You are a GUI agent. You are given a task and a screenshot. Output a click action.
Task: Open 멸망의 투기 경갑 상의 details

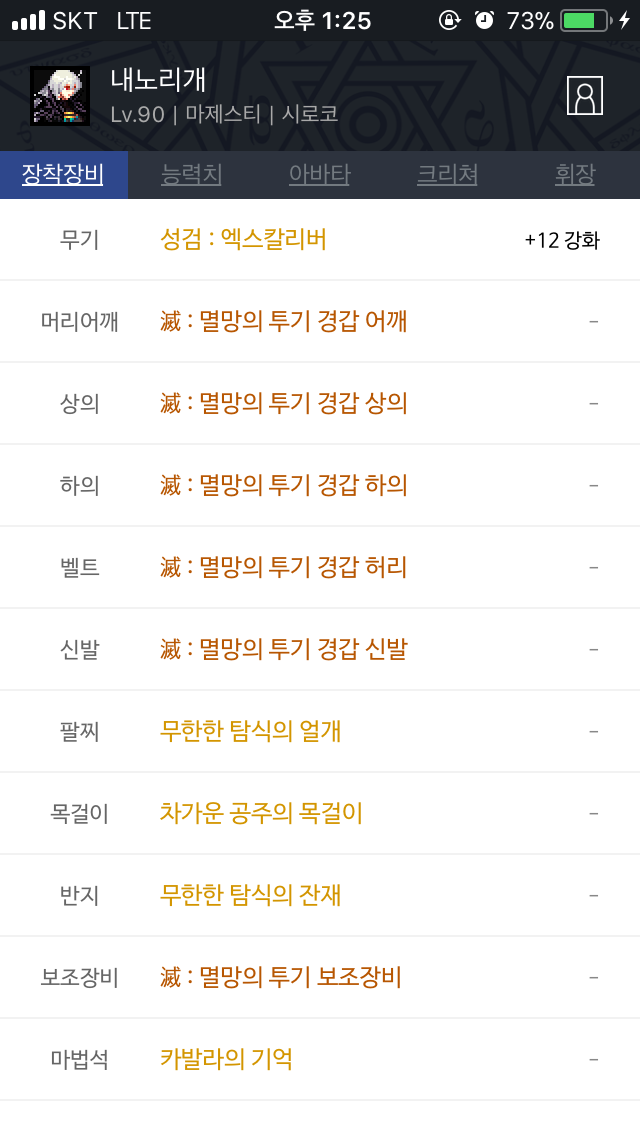point(320,403)
